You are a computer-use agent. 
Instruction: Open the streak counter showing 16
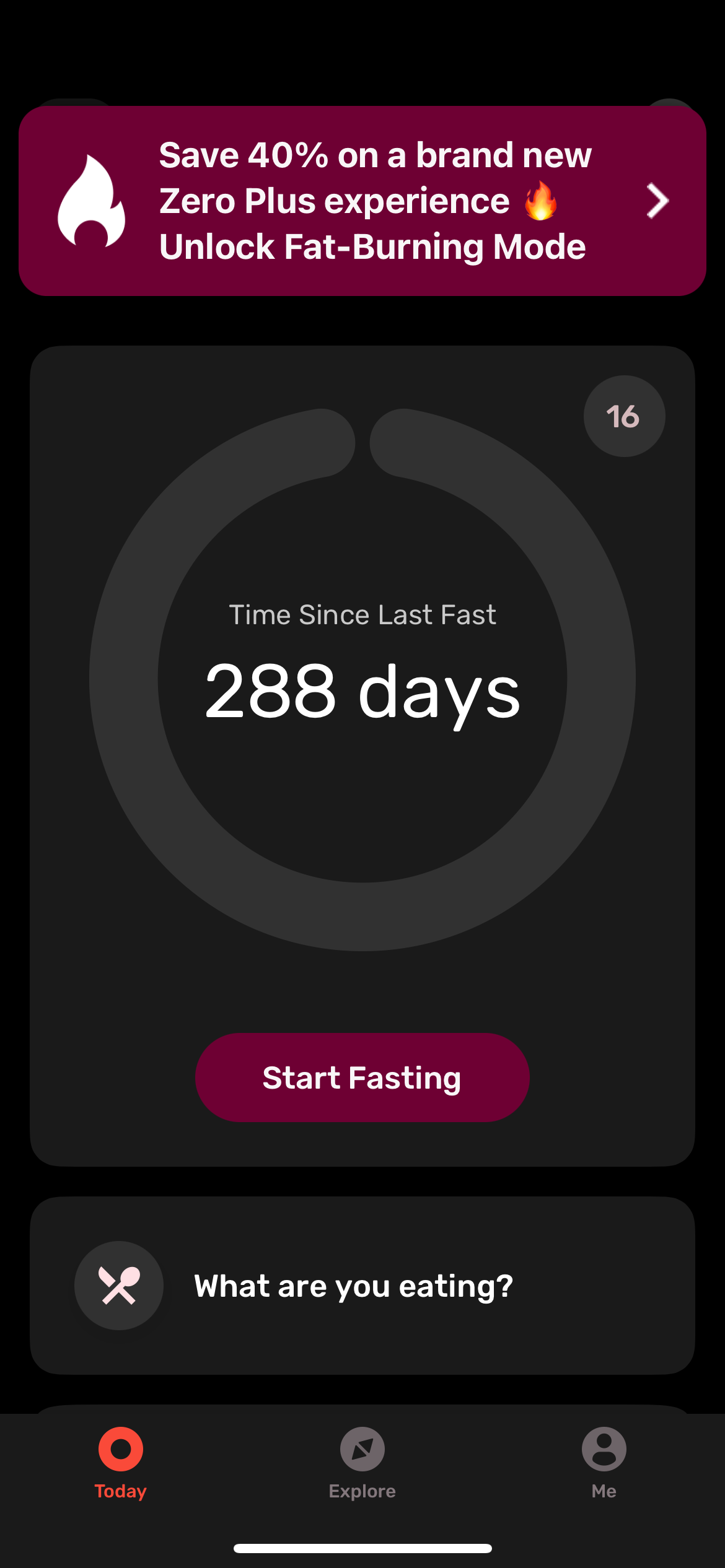pyautogui.click(x=624, y=416)
